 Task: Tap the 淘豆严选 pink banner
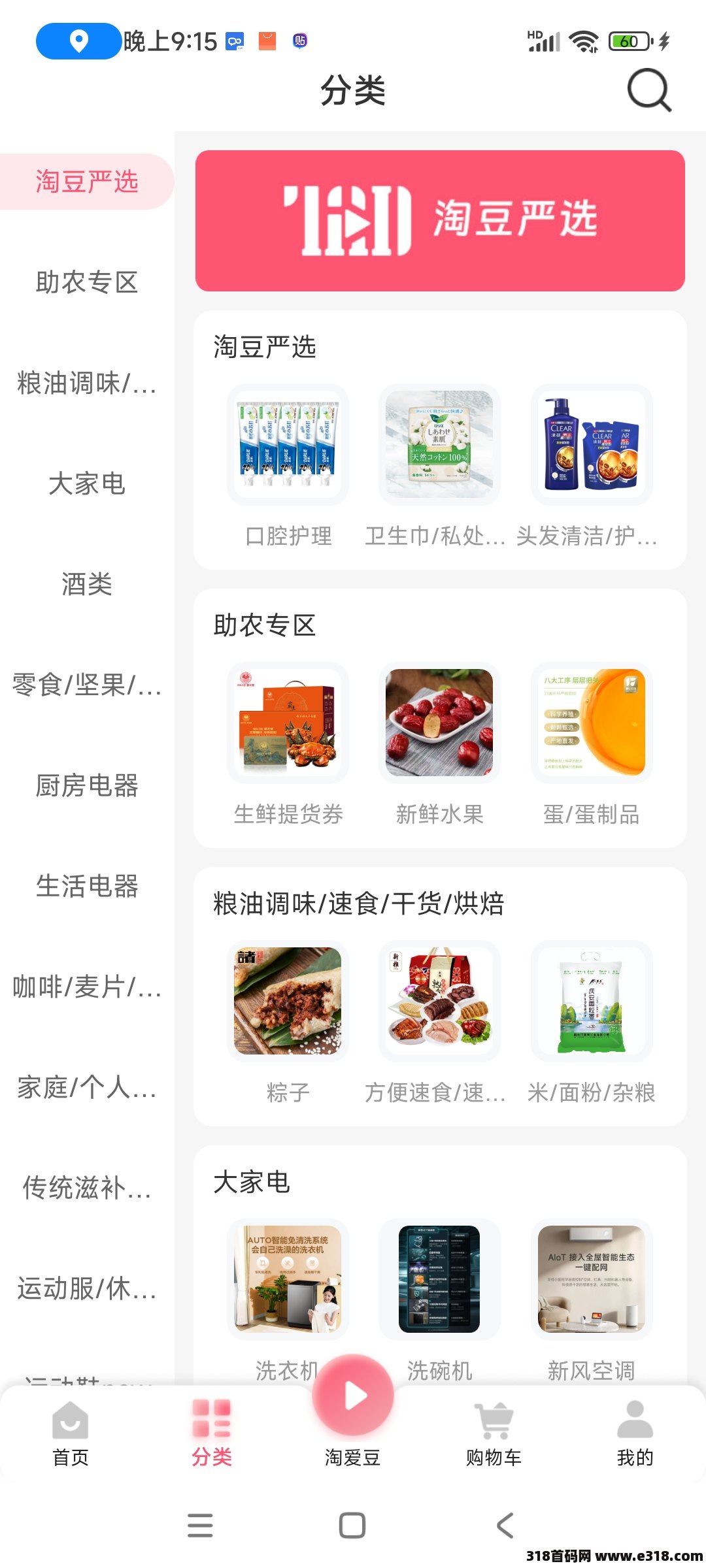(440, 221)
